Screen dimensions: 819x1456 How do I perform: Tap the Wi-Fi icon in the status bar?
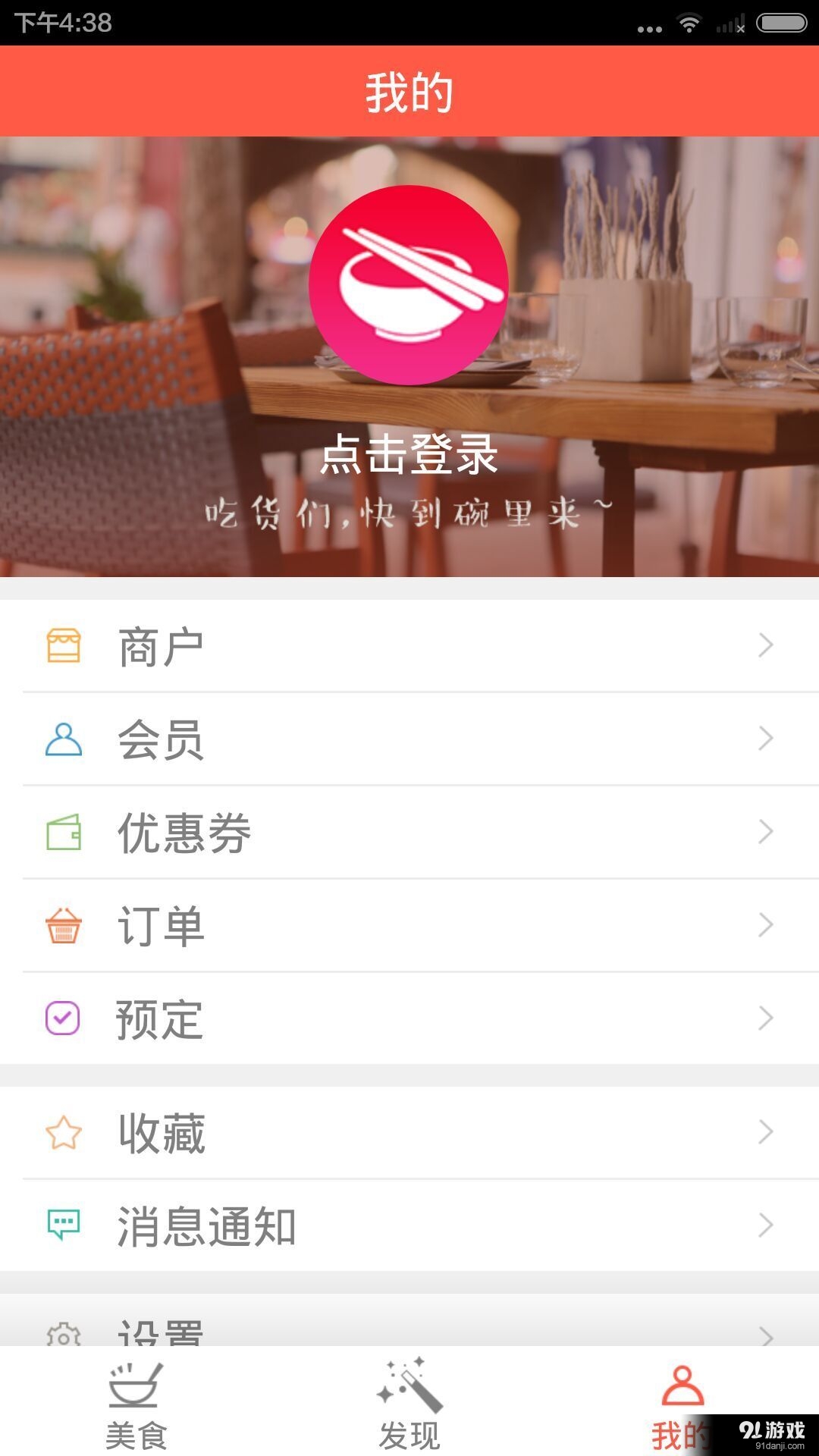689,23
